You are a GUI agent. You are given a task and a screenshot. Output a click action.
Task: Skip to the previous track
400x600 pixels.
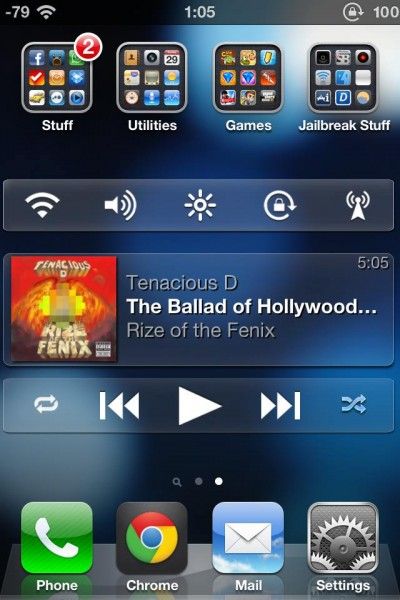[x=119, y=405]
